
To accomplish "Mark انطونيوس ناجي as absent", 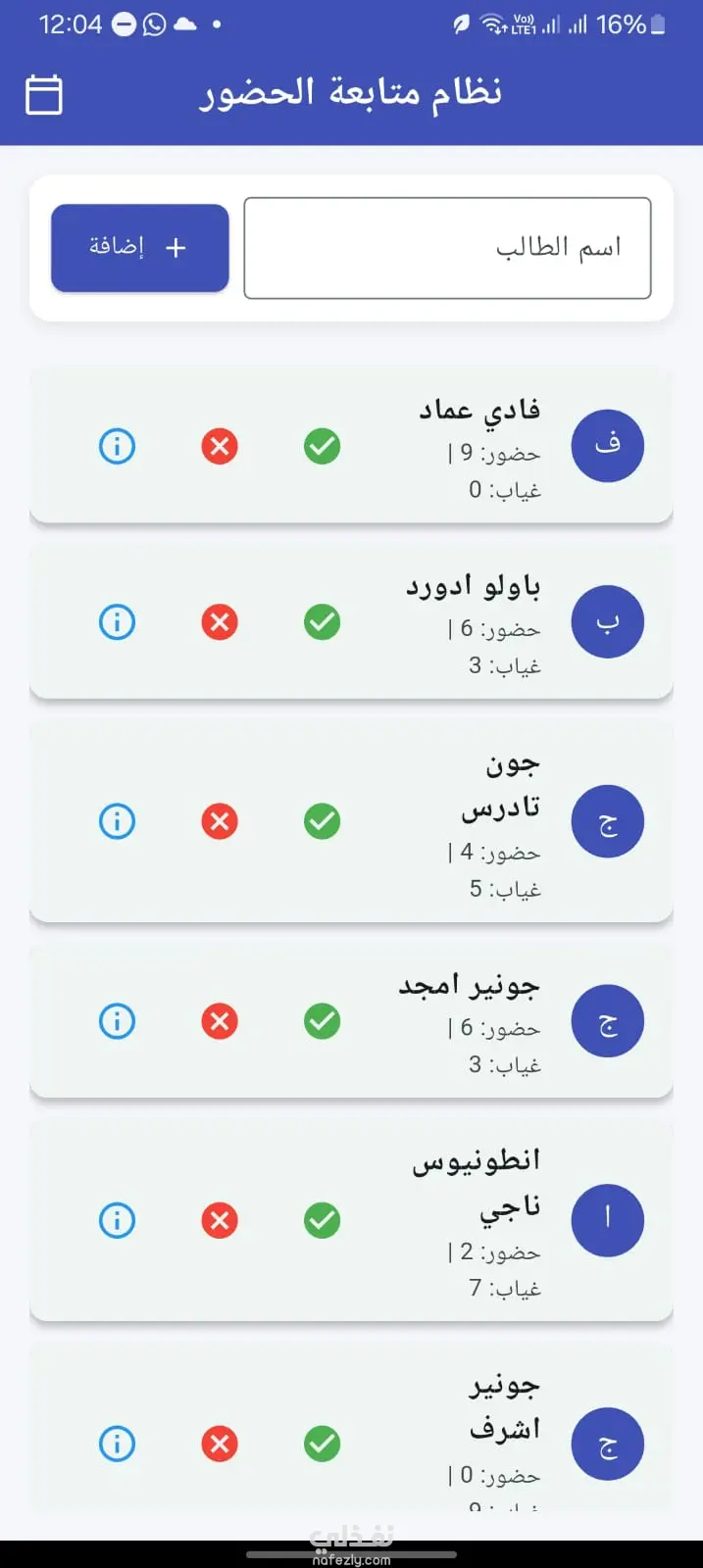I will click(x=220, y=1220).
